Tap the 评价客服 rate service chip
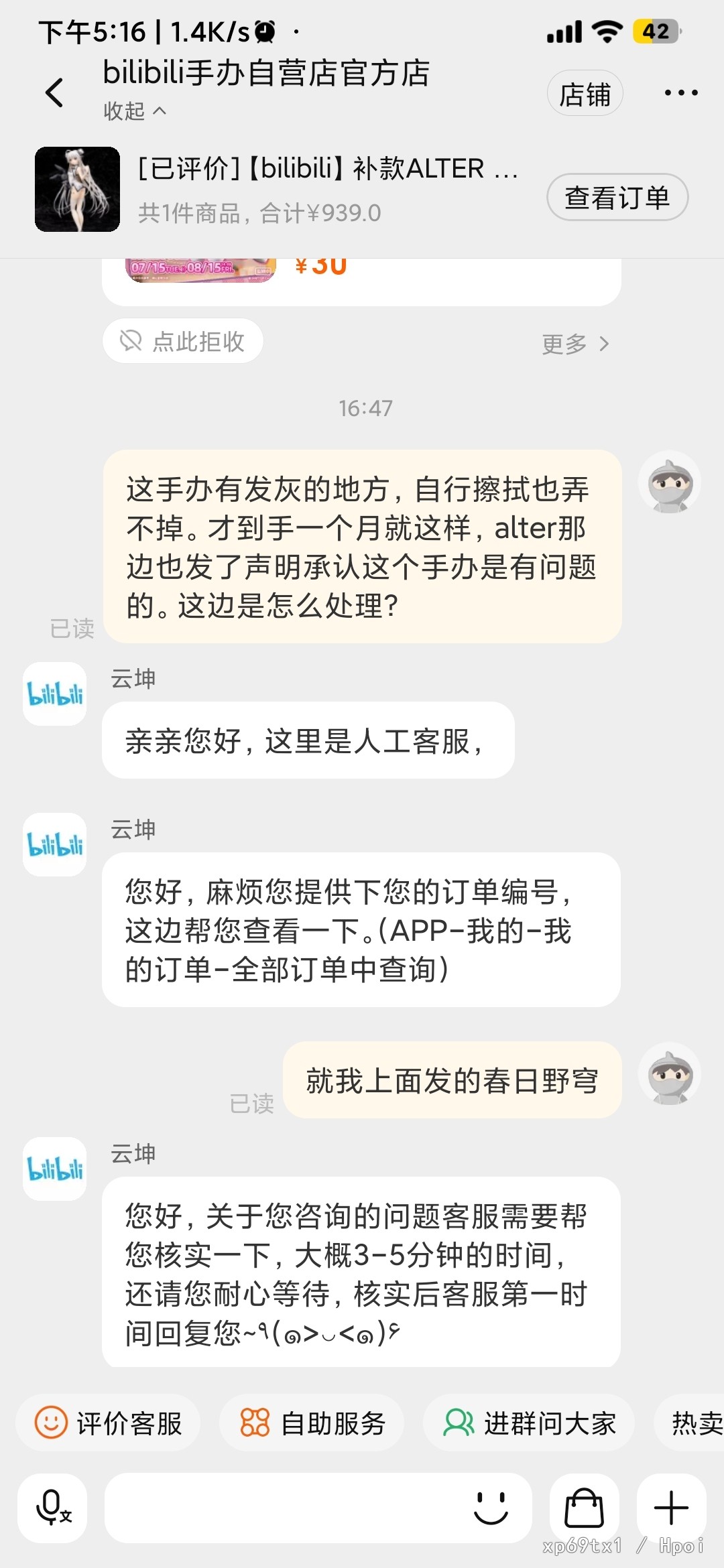 pos(109,1423)
